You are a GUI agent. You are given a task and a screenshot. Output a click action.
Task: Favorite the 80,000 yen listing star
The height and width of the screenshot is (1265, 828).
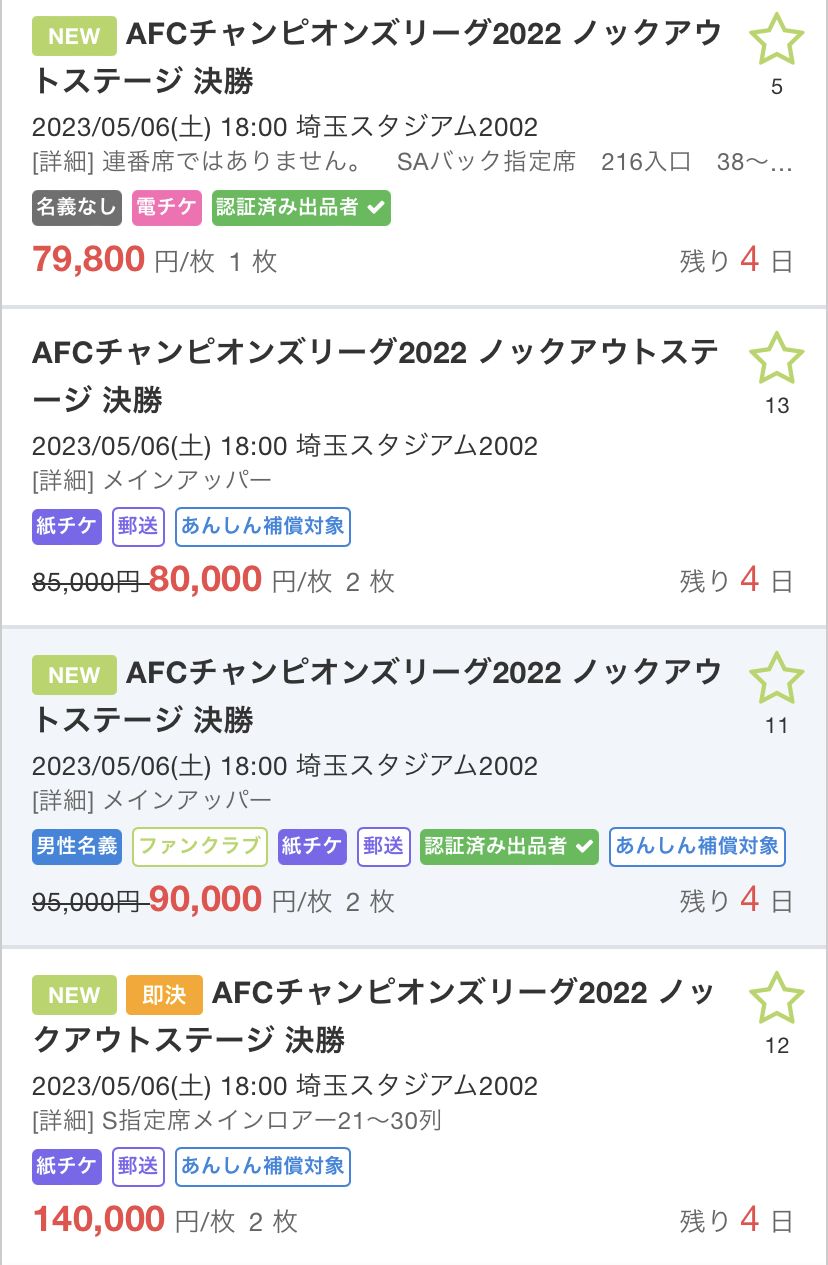(776, 359)
